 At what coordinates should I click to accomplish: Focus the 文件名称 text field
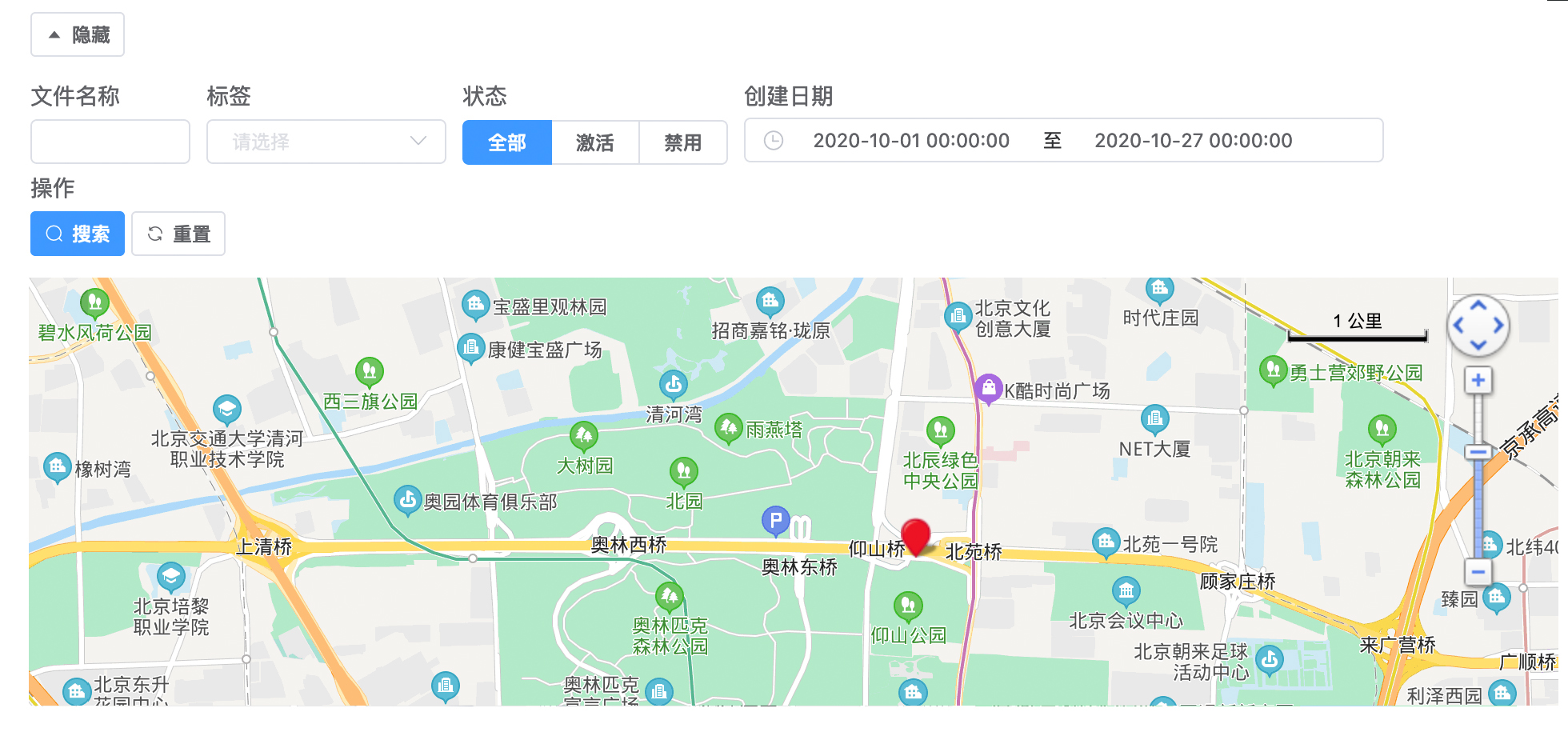point(110,142)
